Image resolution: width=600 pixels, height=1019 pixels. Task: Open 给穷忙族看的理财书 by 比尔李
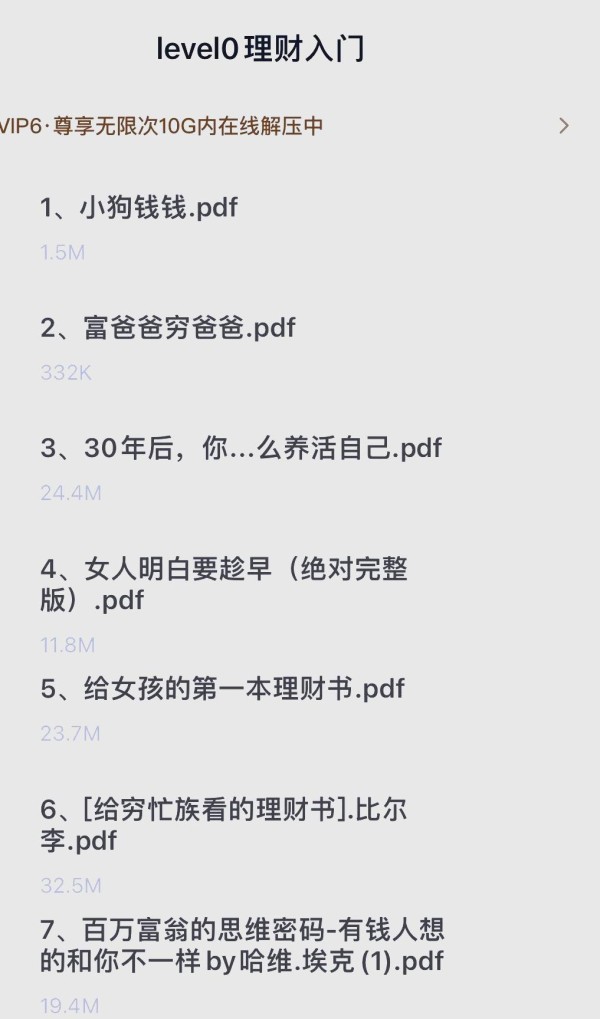(x=224, y=825)
